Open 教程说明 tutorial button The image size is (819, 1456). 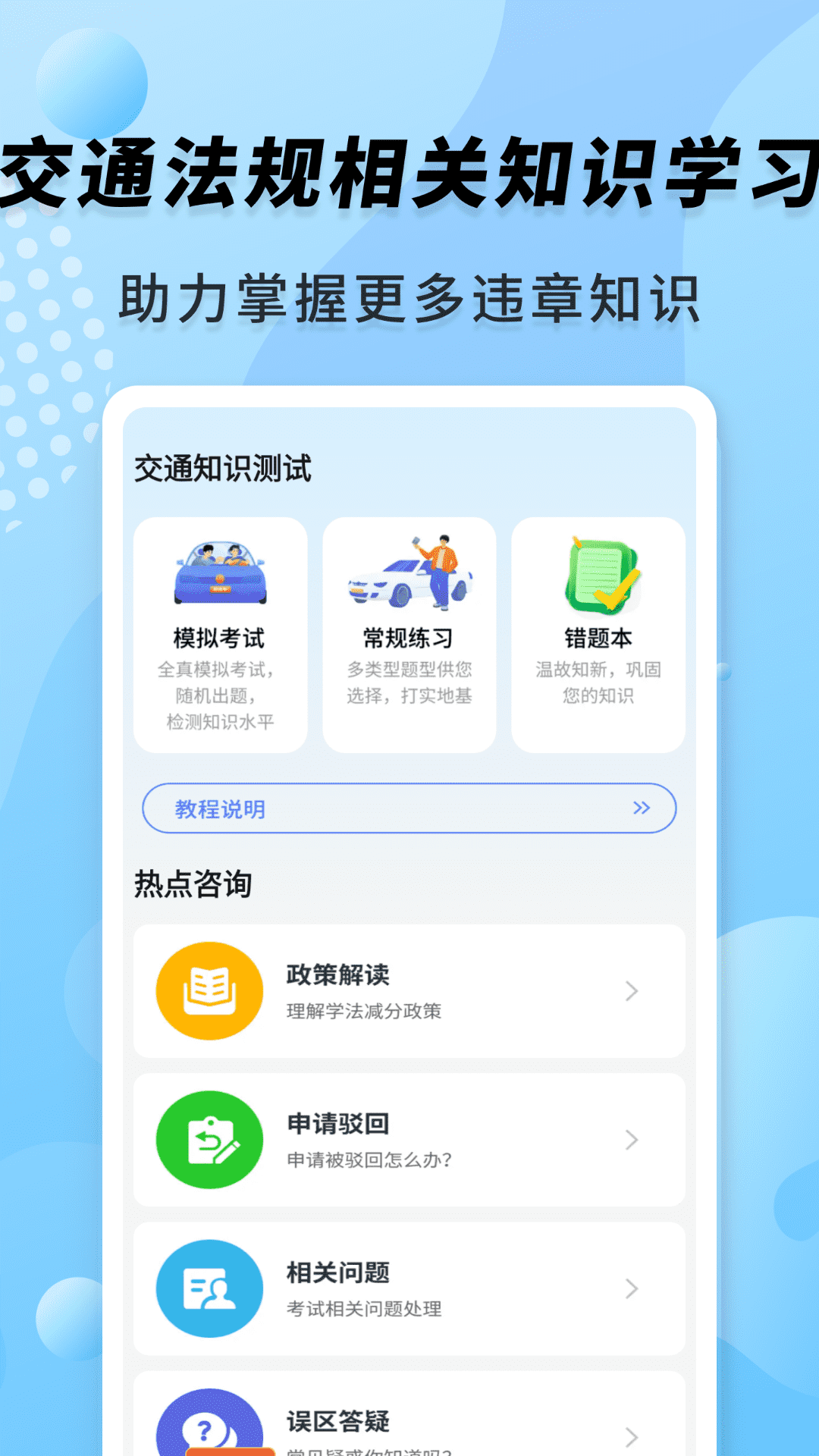click(220, 809)
